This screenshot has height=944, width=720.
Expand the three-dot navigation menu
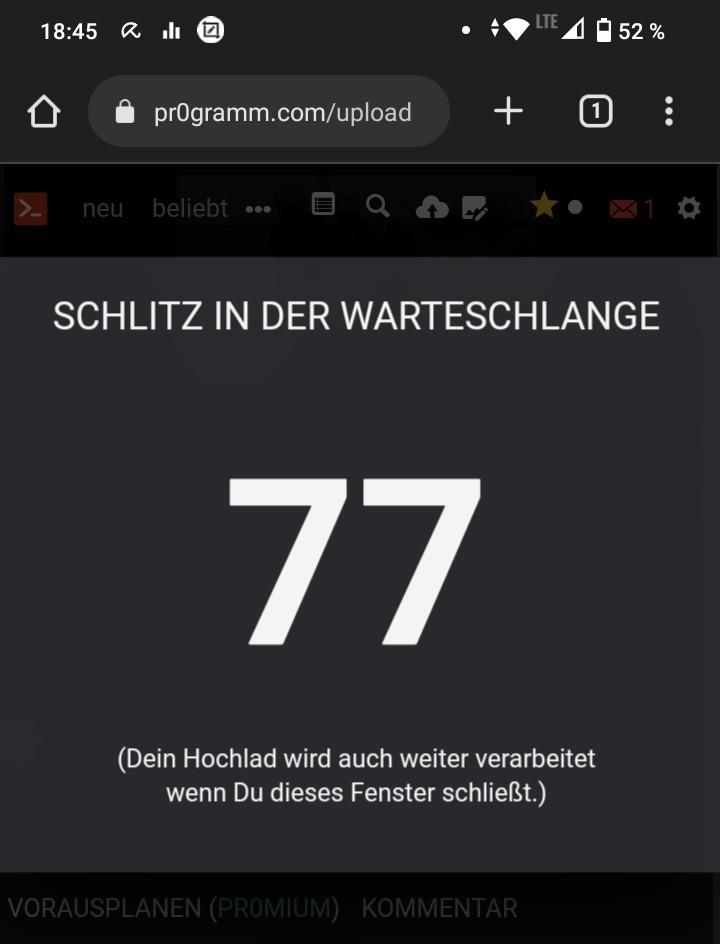pyautogui.click(x=258, y=209)
